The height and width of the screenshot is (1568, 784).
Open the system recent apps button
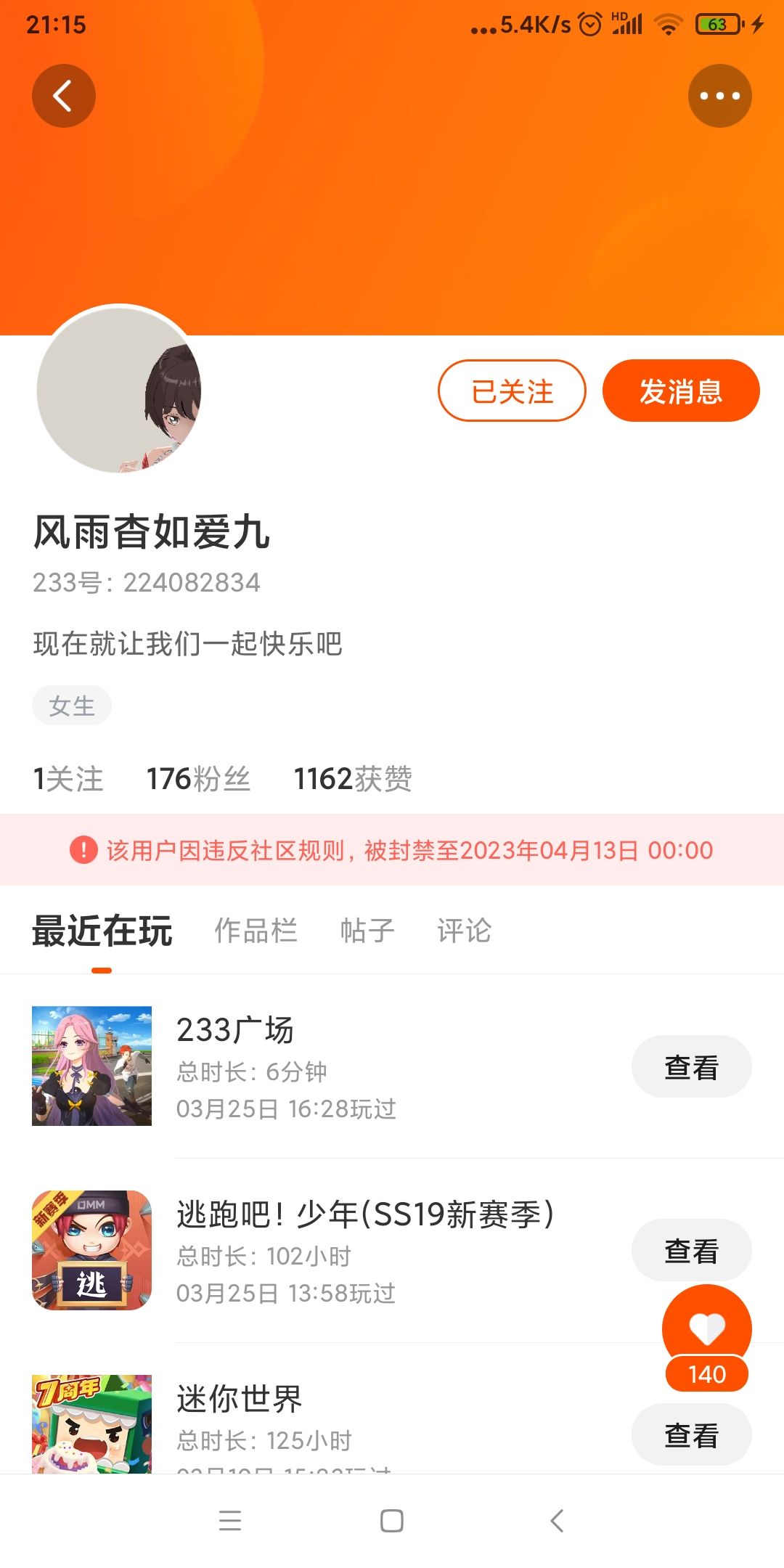[230, 1520]
